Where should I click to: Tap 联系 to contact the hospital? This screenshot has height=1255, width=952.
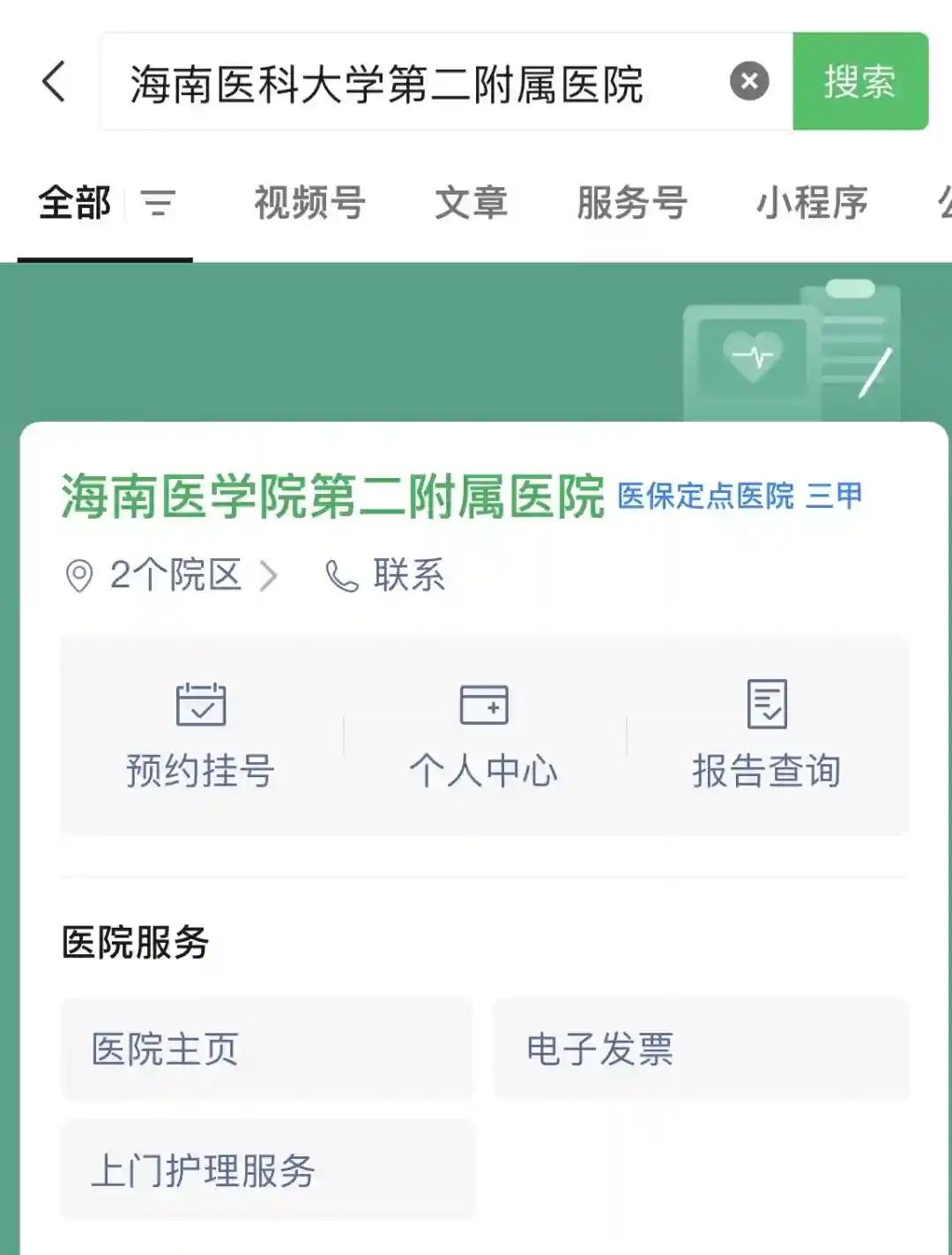[x=387, y=576]
